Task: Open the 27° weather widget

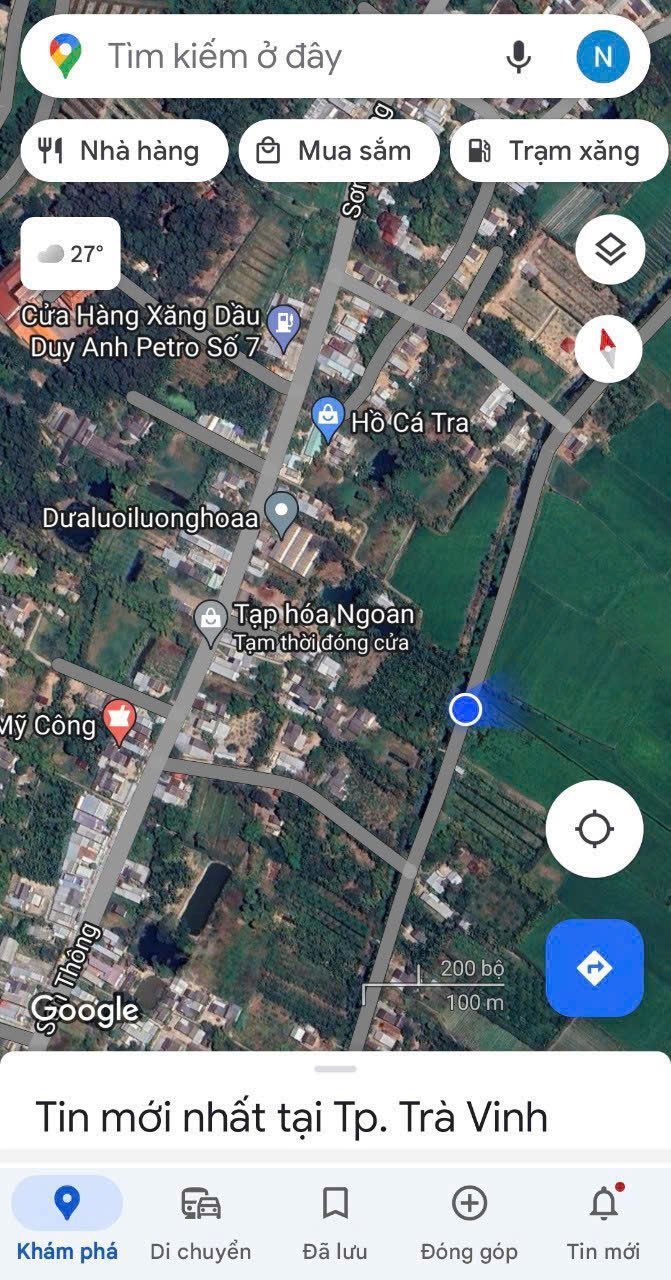Action: pos(70,254)
